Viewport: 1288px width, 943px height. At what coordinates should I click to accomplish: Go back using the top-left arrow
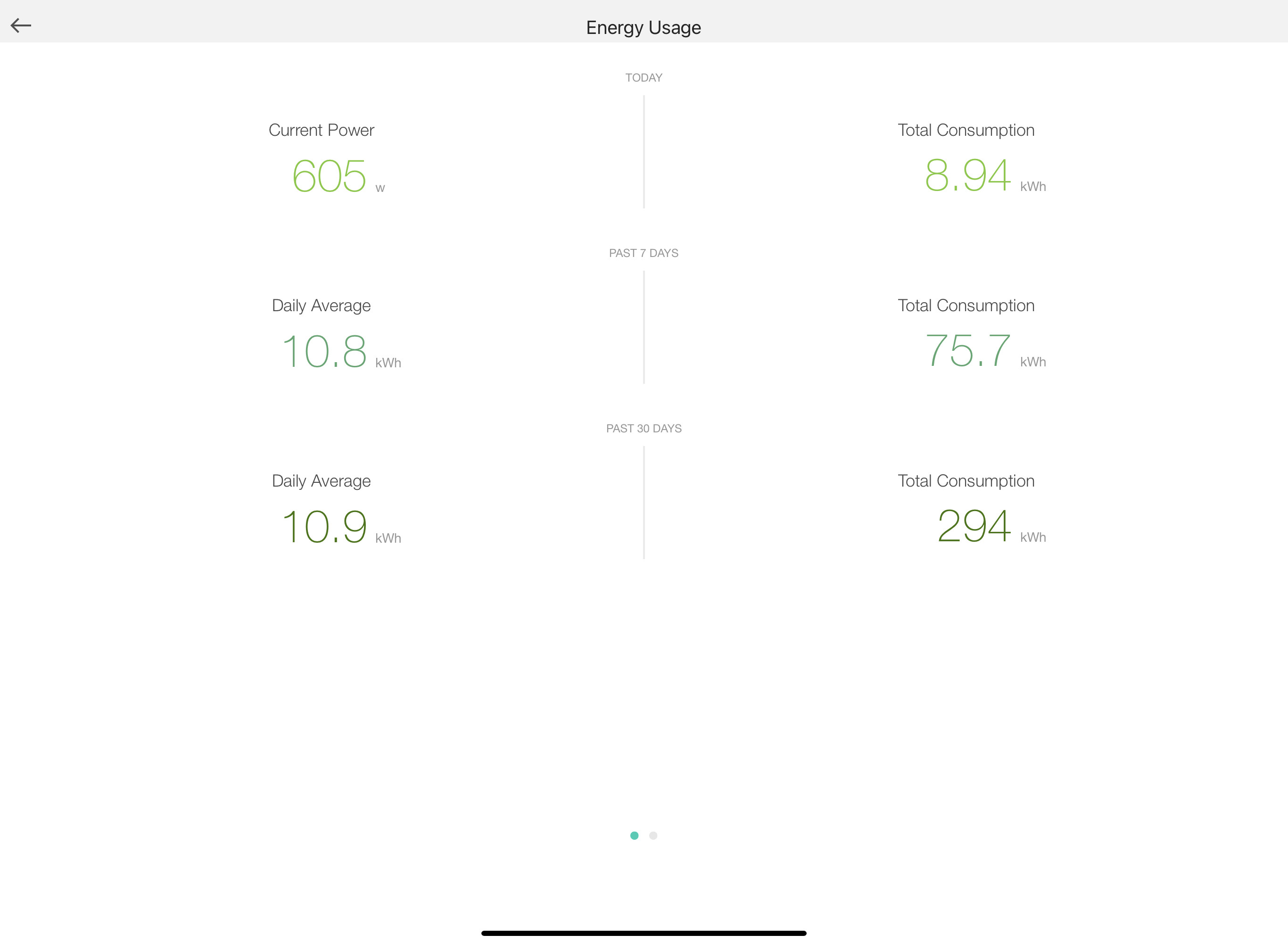[21, 25]
